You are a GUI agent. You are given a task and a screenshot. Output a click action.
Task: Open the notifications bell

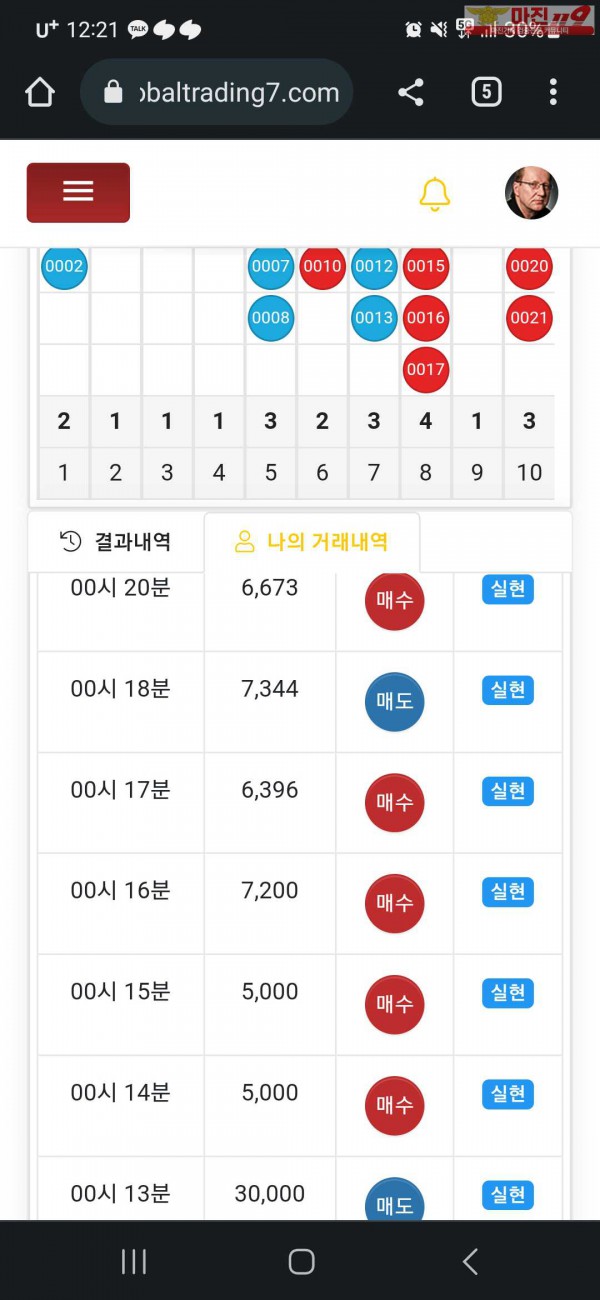tap(434, 194)
